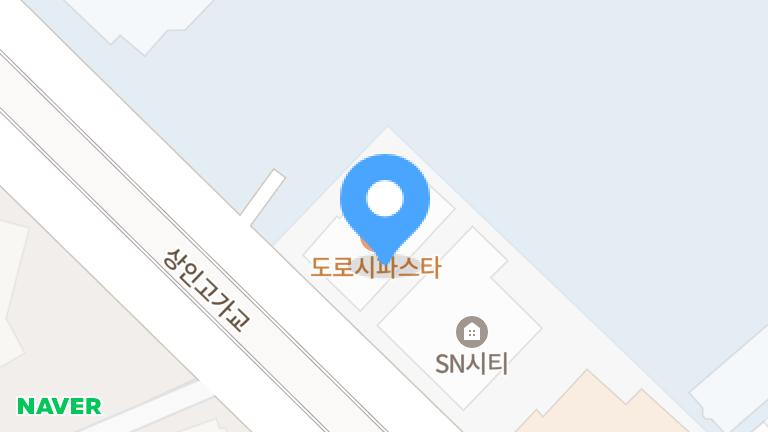Tap the blue location pin marker
Screen dimensions: 768x432
pos(385,201)
